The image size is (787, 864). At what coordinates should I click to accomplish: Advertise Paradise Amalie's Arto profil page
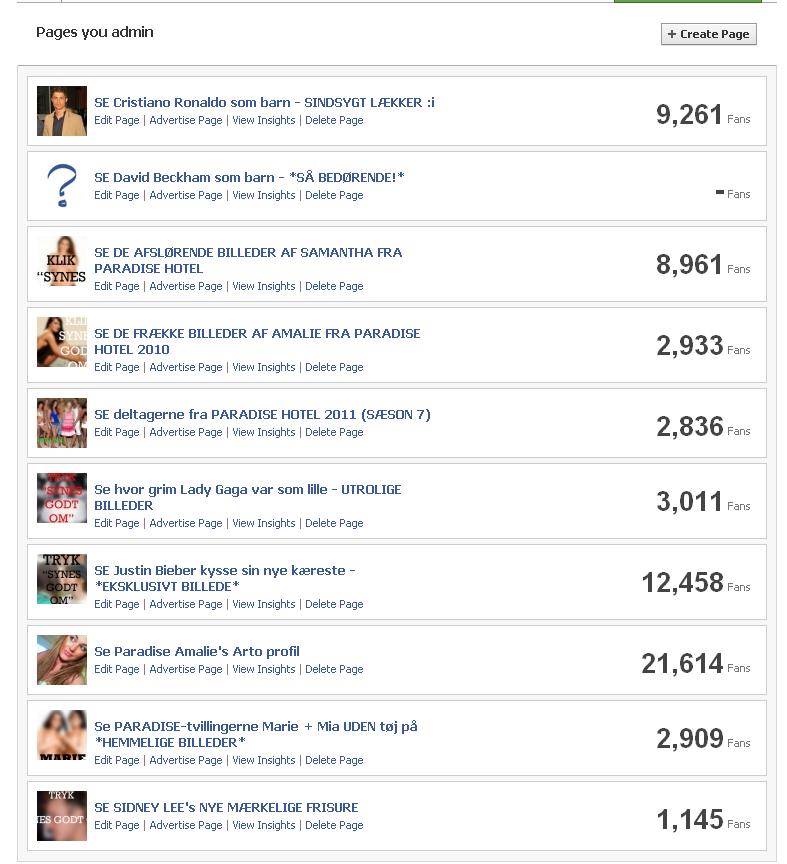185,669
